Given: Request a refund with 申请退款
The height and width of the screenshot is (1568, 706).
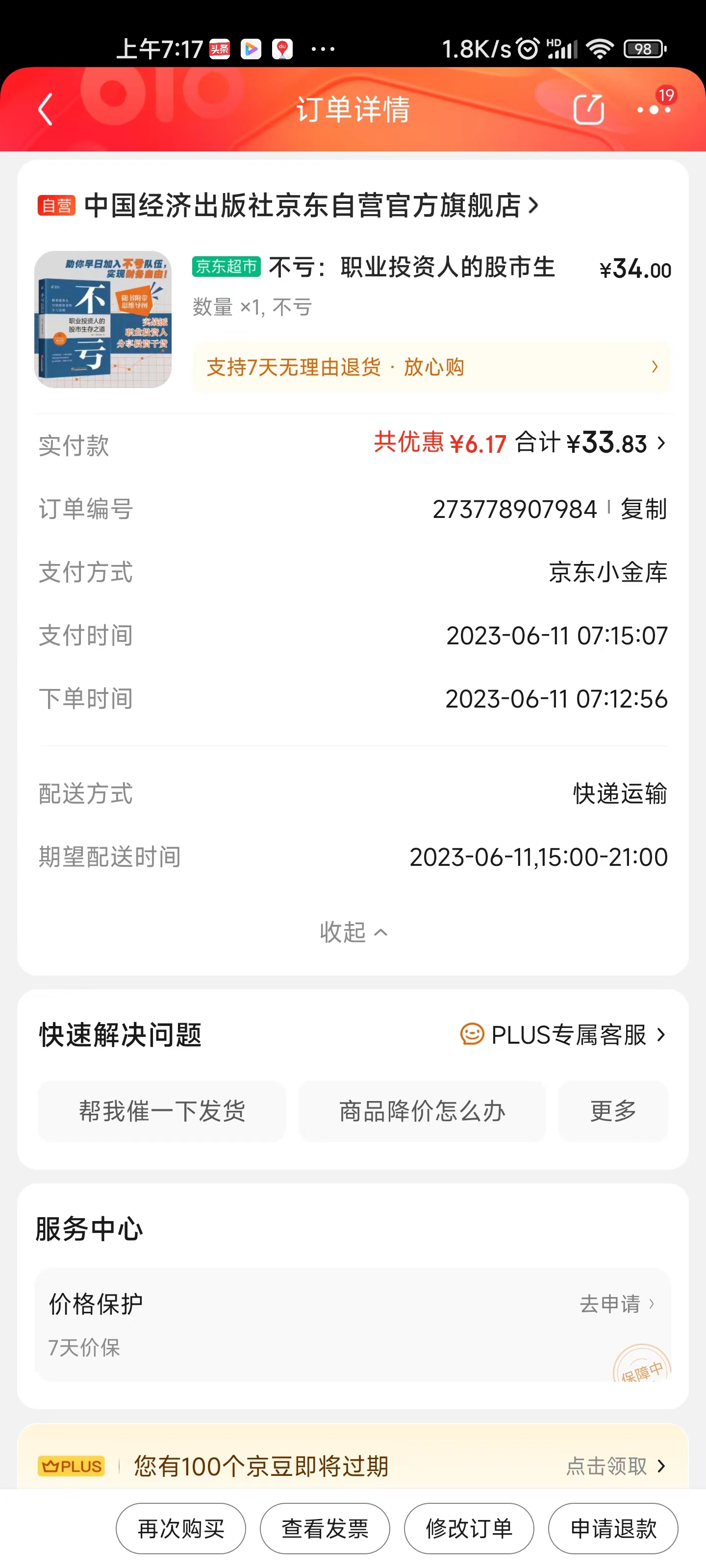Looking at the screenshot, I should (613, 1528).
